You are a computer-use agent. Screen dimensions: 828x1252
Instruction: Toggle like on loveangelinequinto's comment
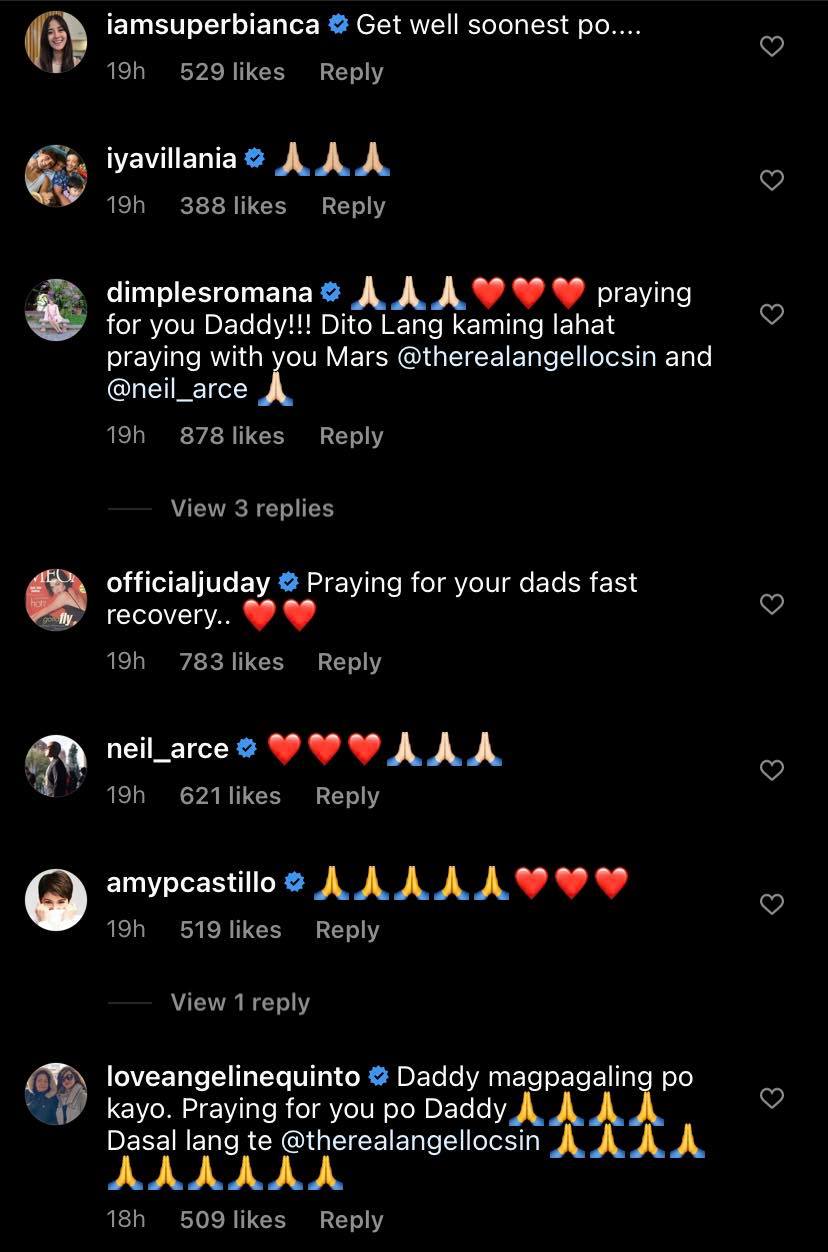click(771, 1098)
